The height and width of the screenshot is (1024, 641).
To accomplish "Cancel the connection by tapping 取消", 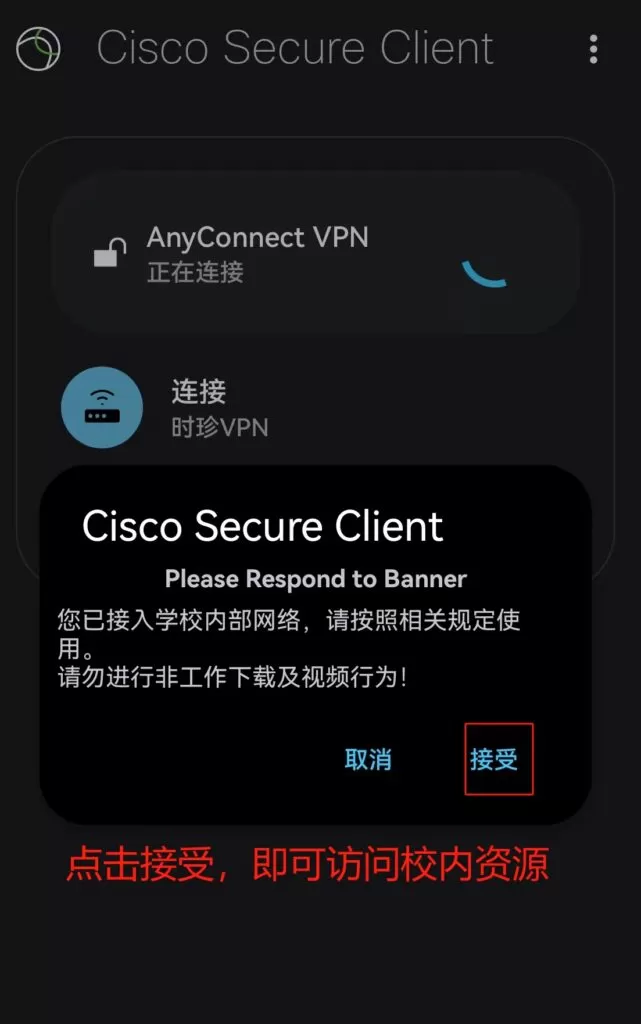I will (x=368, y=759).
